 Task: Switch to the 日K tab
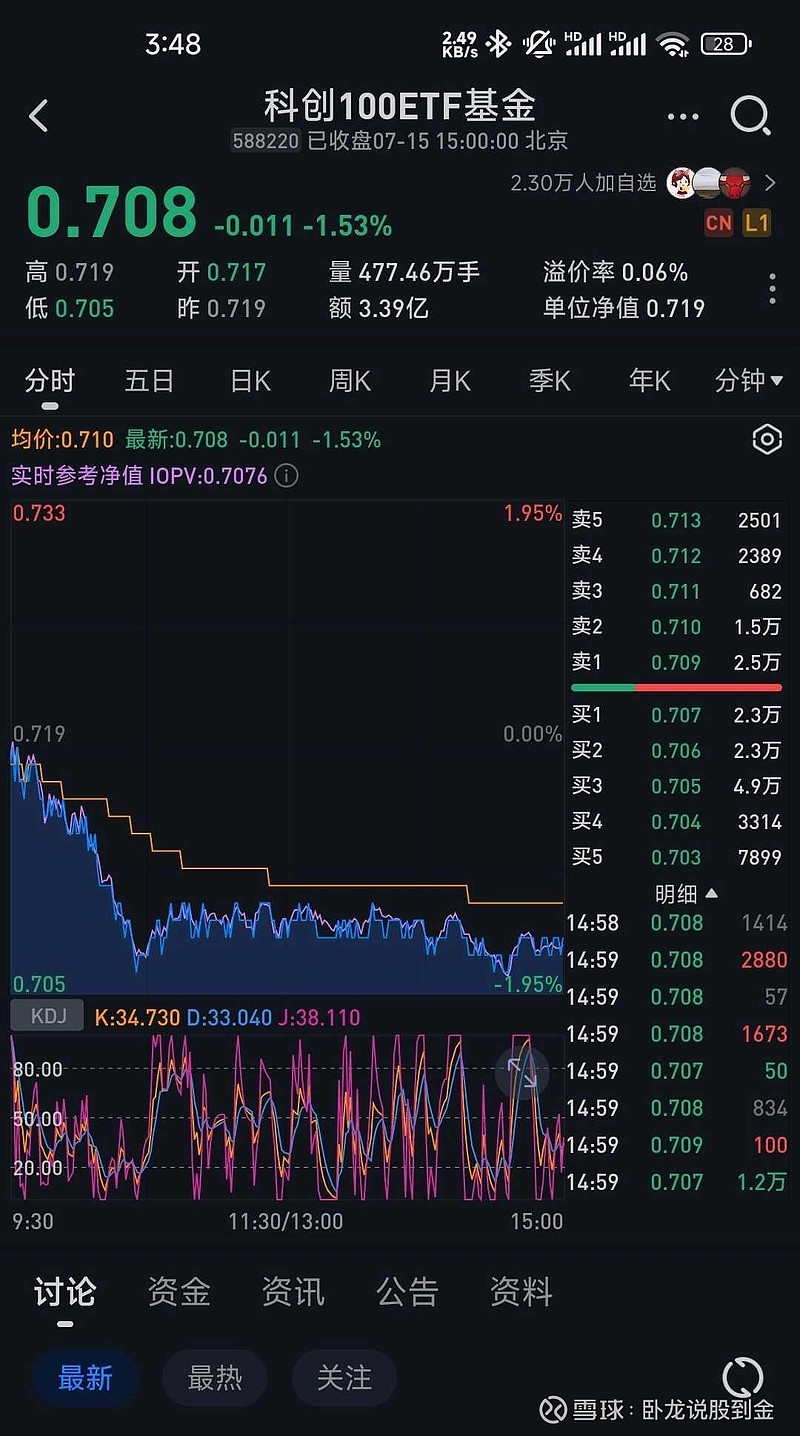249,381
